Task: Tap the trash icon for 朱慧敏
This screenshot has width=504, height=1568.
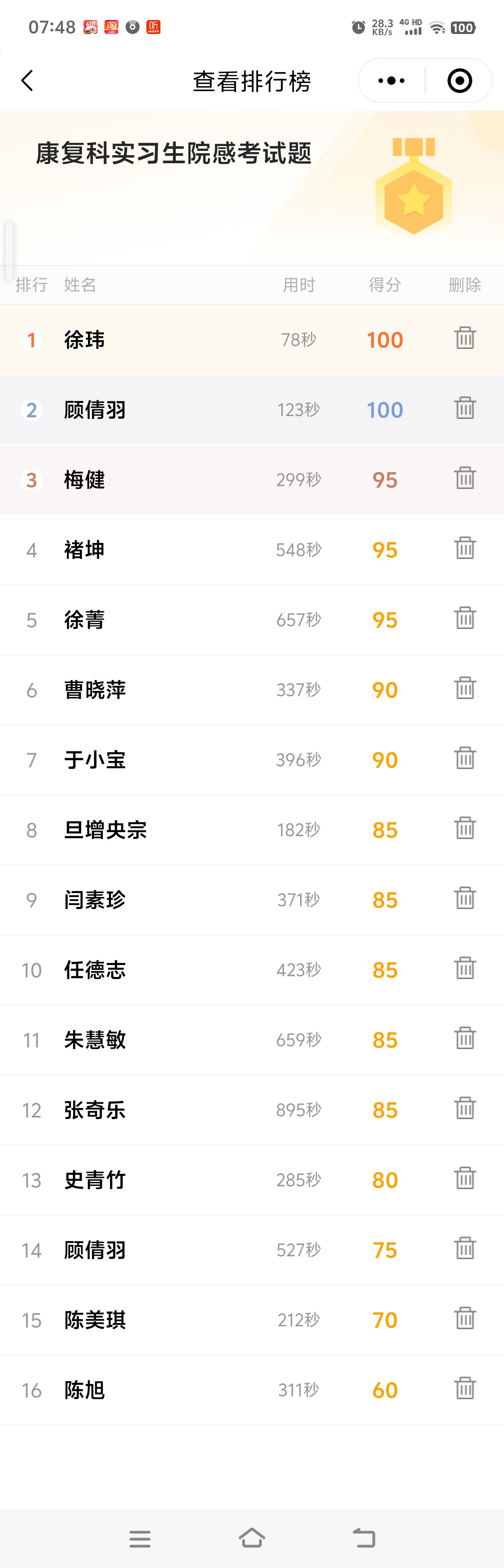Action: point(464,1038)
